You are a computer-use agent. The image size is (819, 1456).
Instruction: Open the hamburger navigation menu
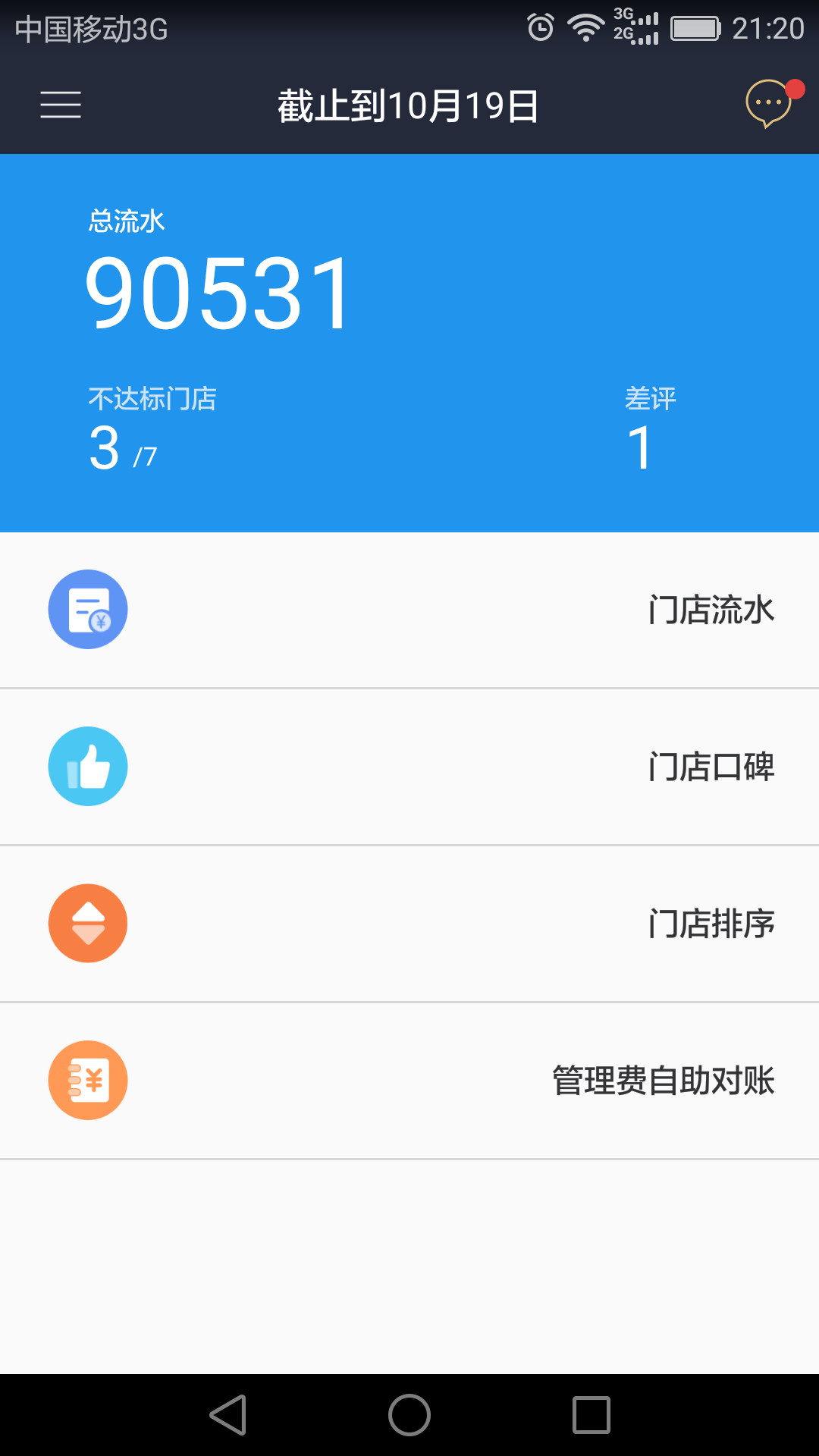coord(60,105)
